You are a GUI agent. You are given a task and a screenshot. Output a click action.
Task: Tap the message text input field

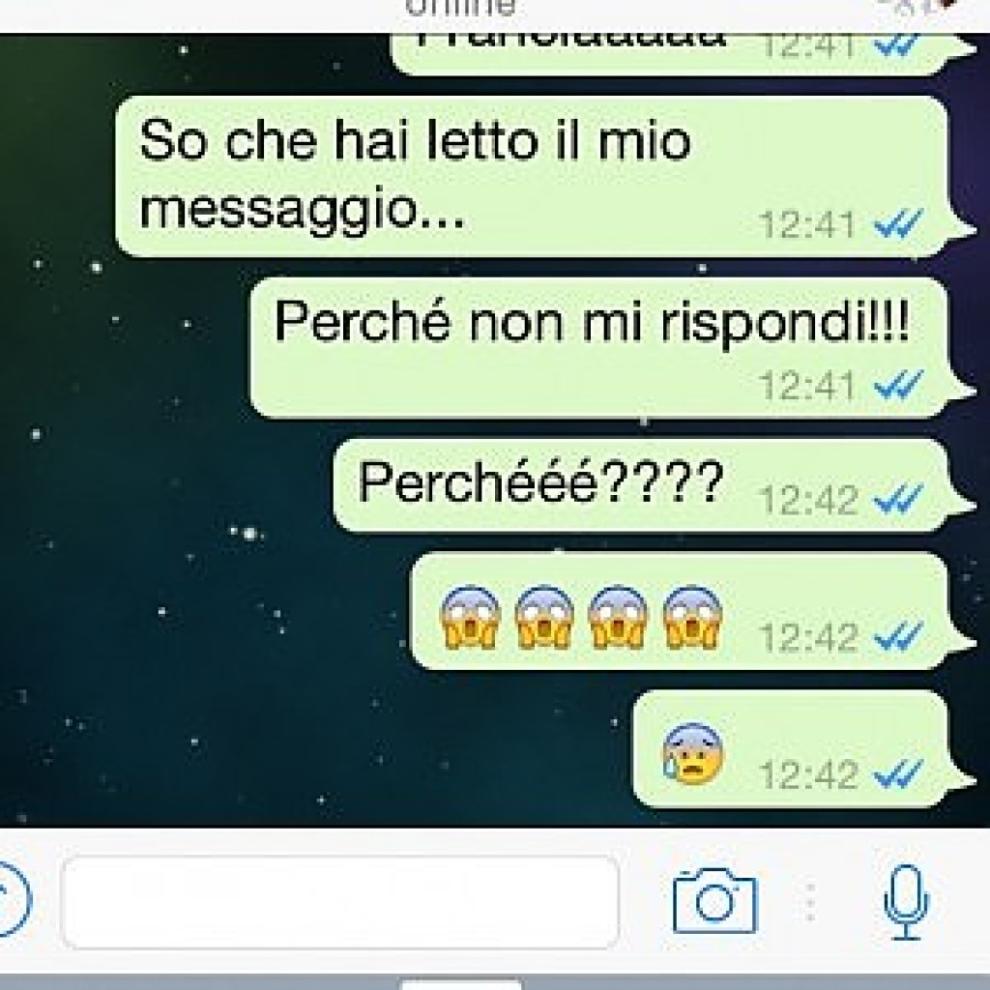(340, 902)
